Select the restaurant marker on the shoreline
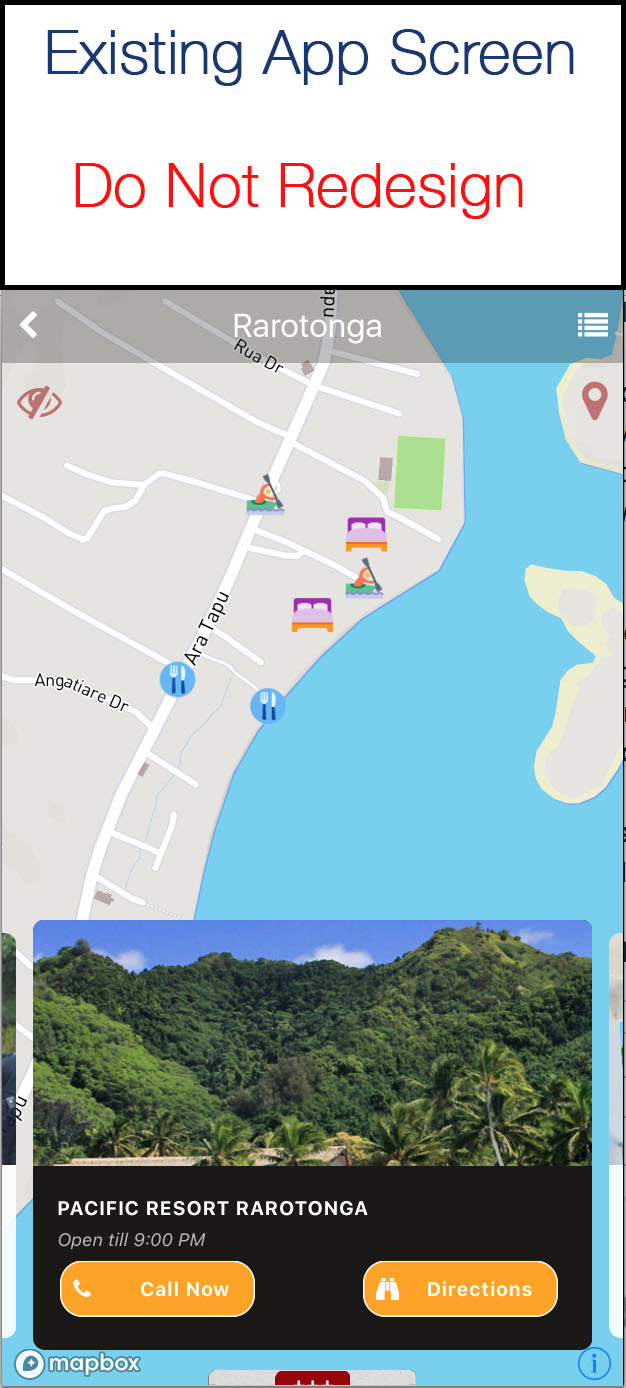The height and width of the screenshot is (1388, 626). point(267,706)
